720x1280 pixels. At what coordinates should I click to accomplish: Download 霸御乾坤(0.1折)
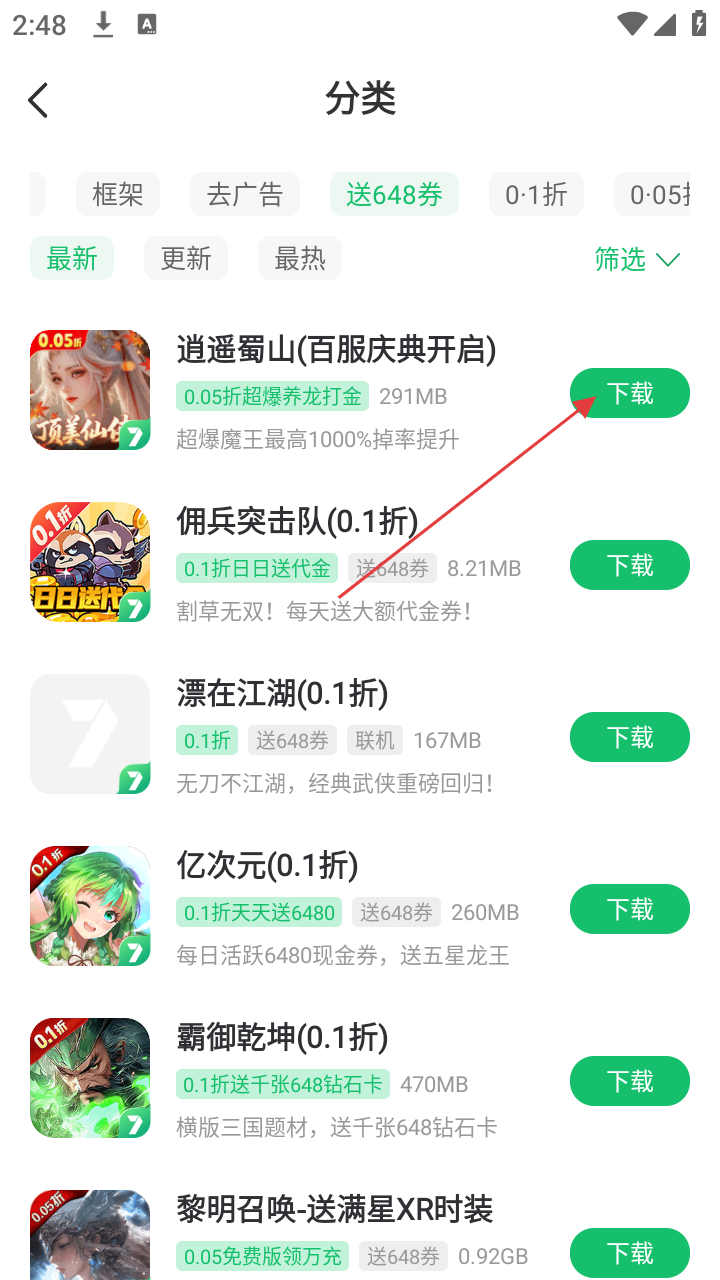(630, 1081)
